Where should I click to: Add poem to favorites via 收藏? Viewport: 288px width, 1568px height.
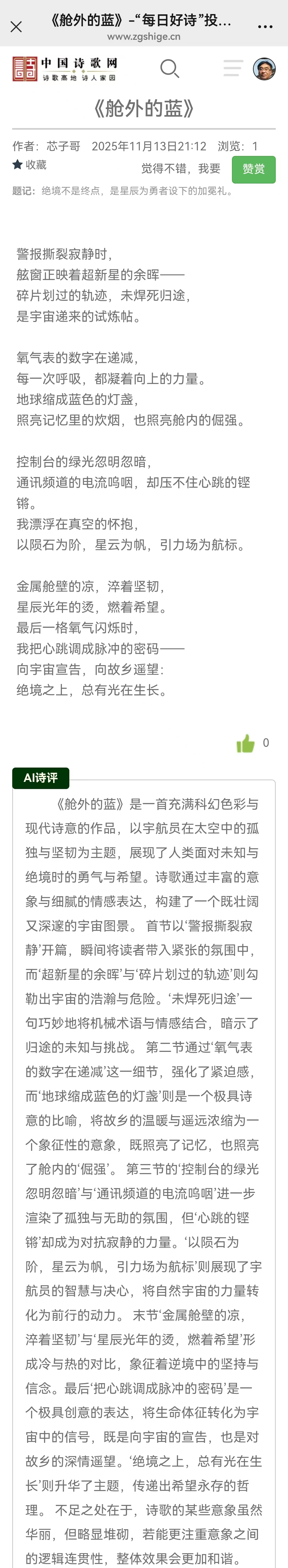30,165
